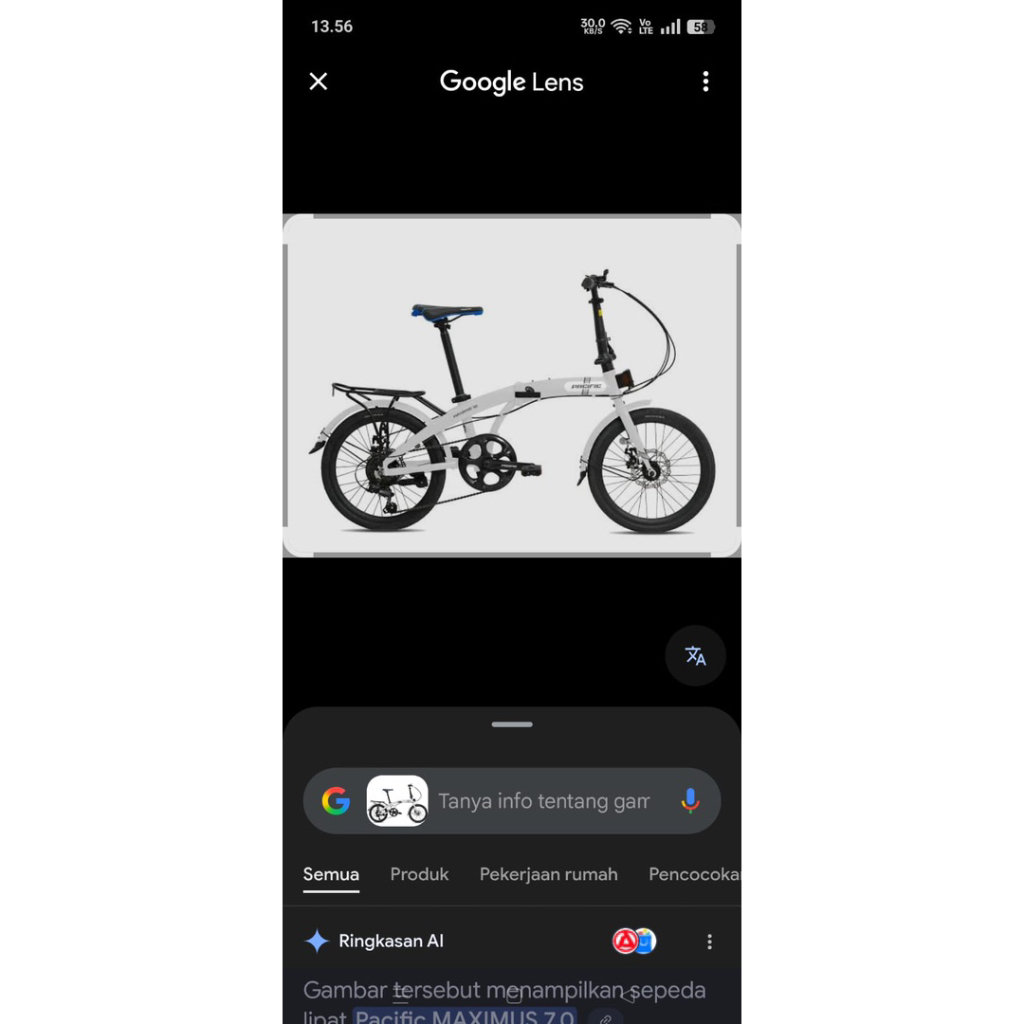
Task: Tap the 'Tanya info tentang gambar' search field
Action: tap(543, 801)
